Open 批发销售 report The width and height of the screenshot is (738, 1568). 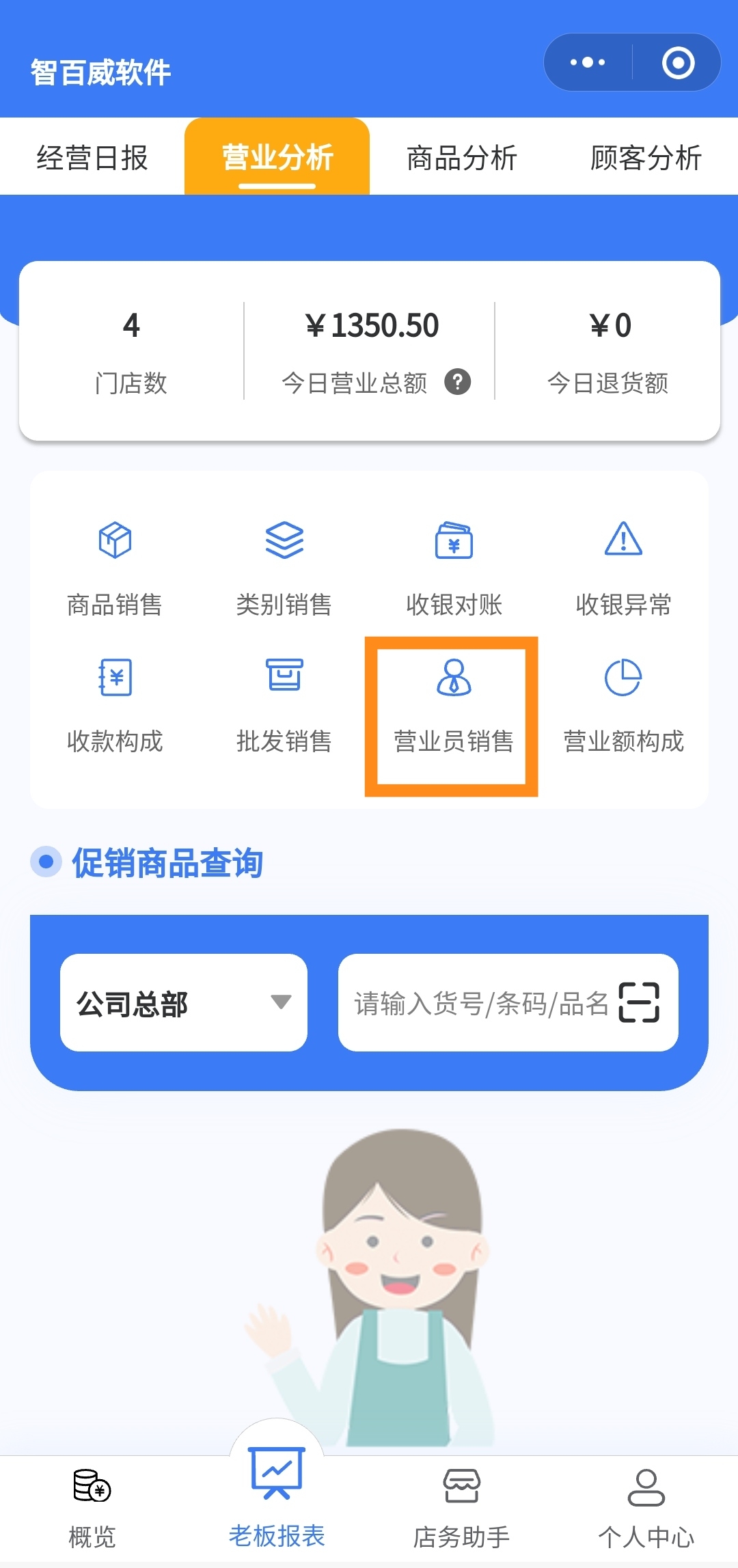pos(284,705)
